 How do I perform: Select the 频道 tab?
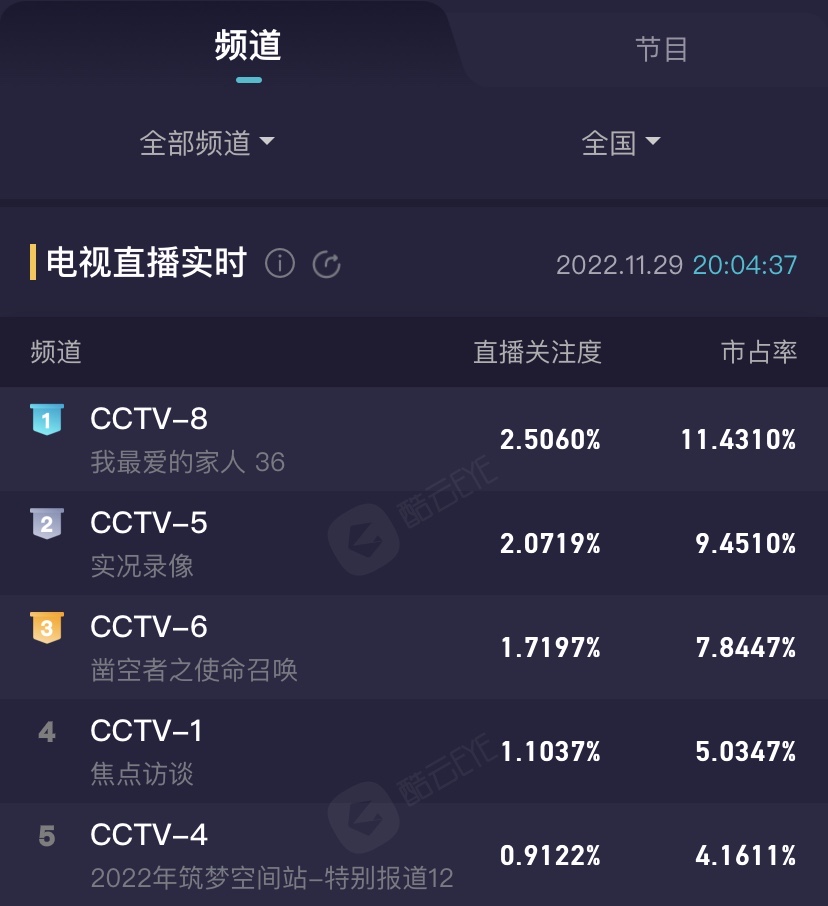tap(248, 46)
